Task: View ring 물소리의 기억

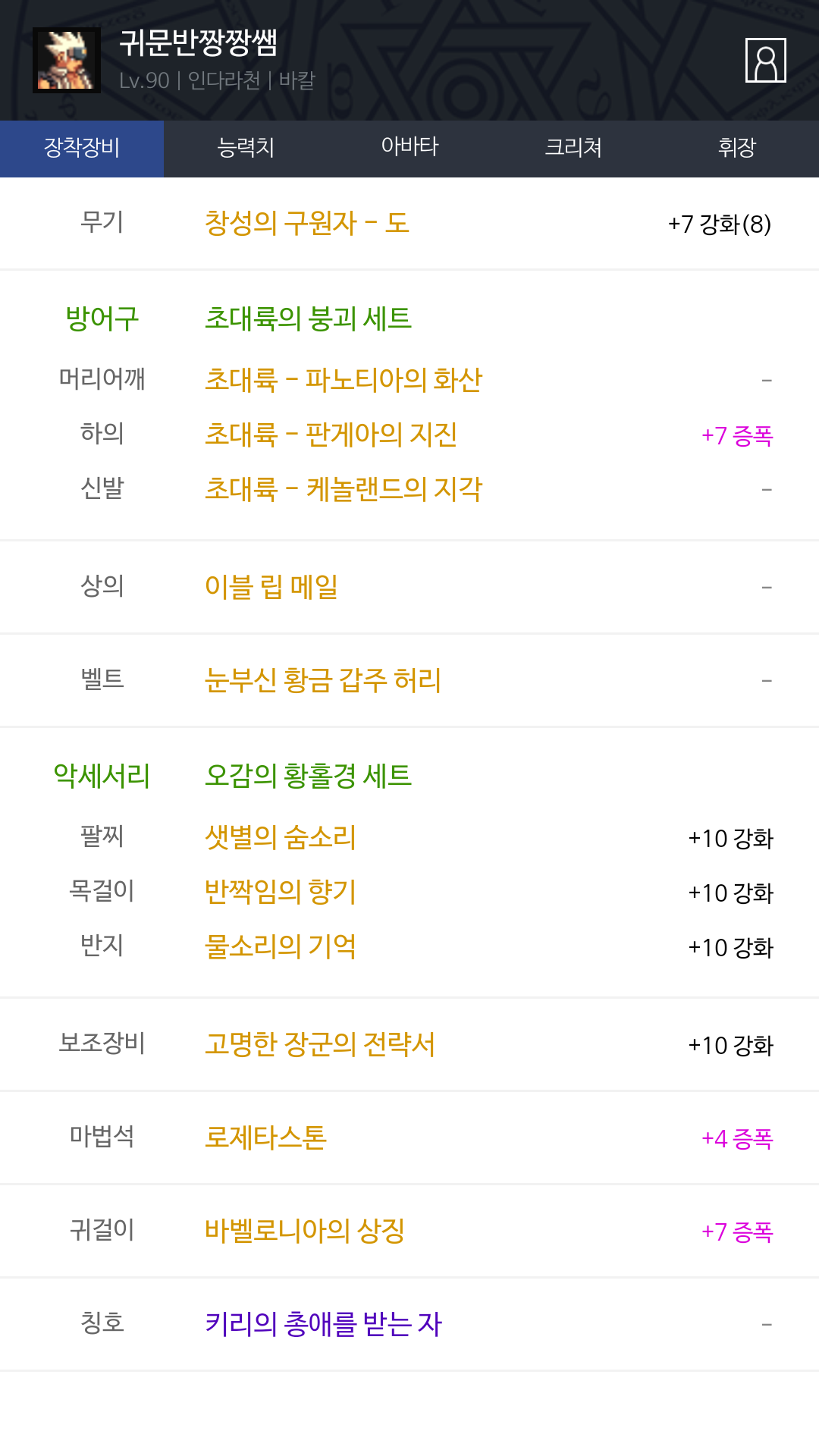Action: (281, 946)
